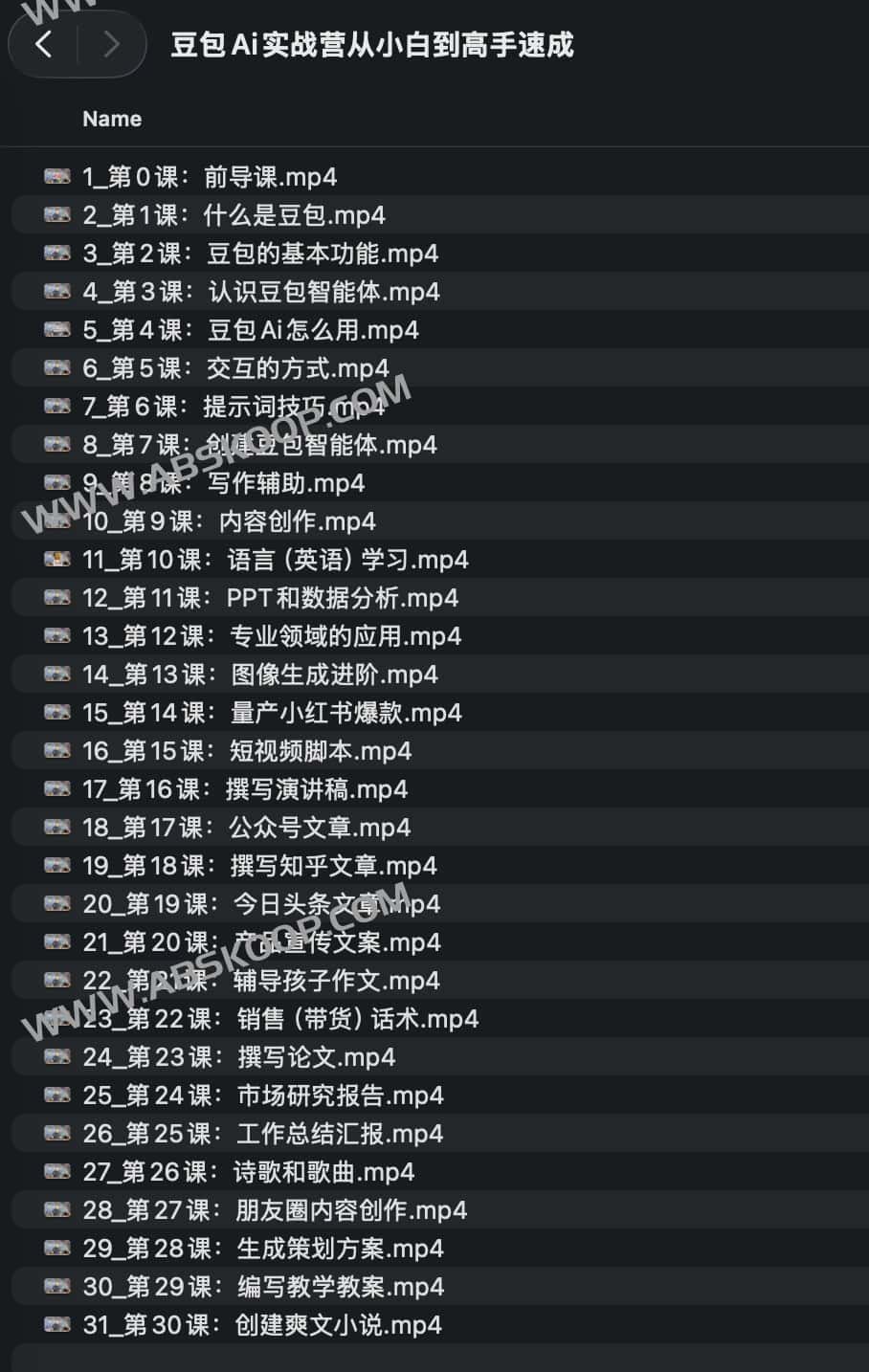Open 31_第30课：创建爽文小说.mp4
869x1372 pixels.
[262, 1325]
